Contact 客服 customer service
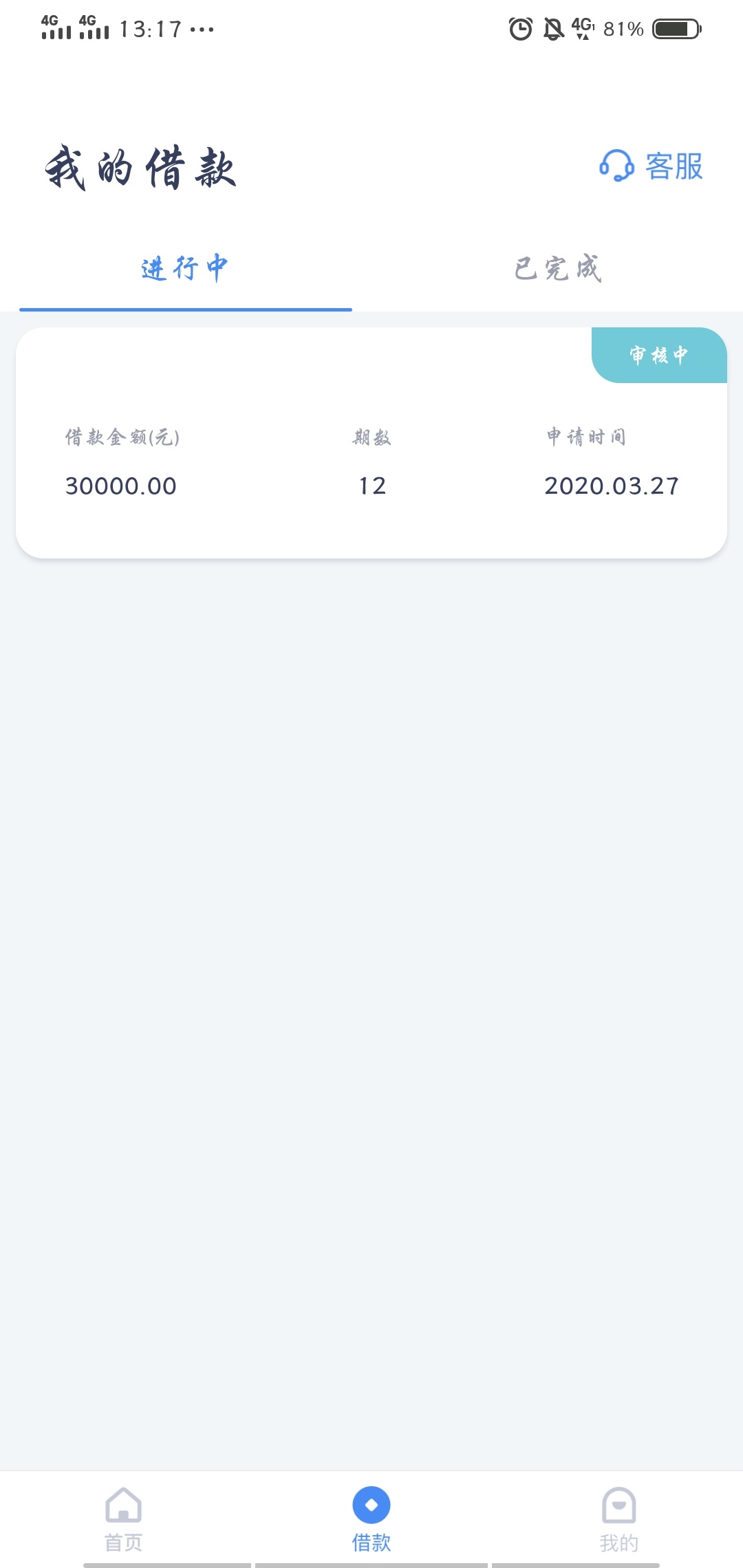This screenshot has width=743, height=1568. click(x=651, y=166)
